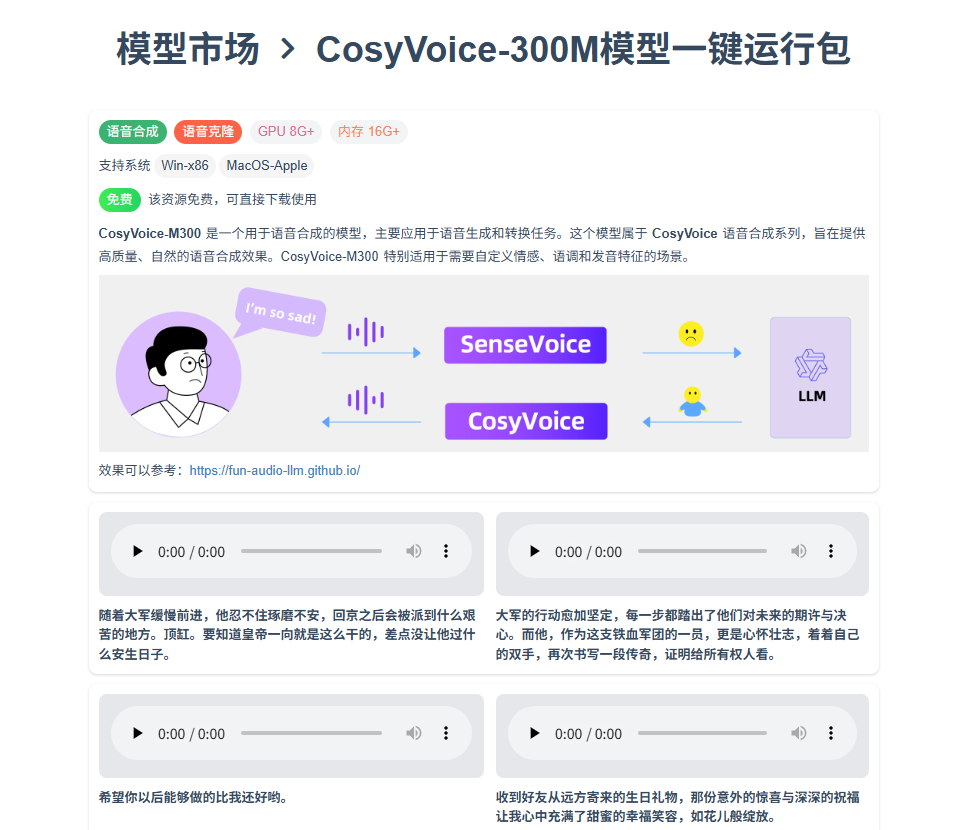Open the fun-audio-llm.github.io link
This screenshot has width=954, height=830.
pyautogui.click(x=274, y=470)
